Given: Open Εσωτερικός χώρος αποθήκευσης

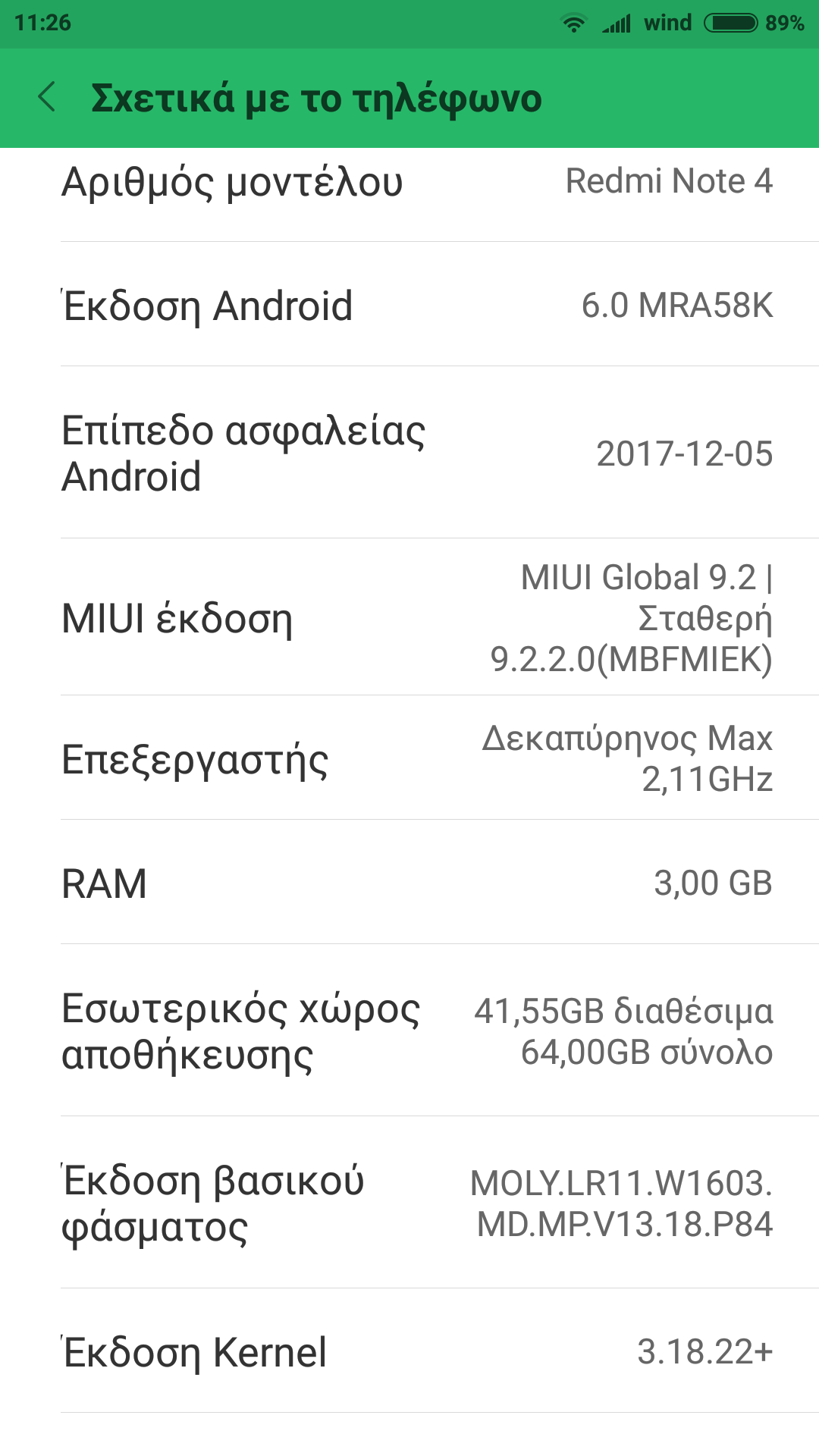Looking at the screenshot, I should point(409,1031).
